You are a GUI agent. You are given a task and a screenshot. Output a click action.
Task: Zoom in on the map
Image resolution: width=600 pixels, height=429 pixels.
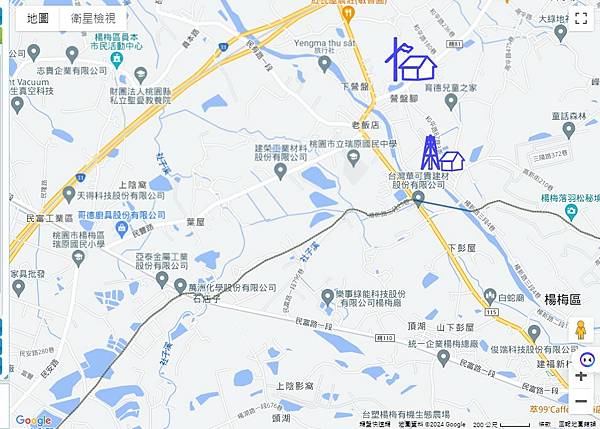pyautogui.click(x=581, y=376)
